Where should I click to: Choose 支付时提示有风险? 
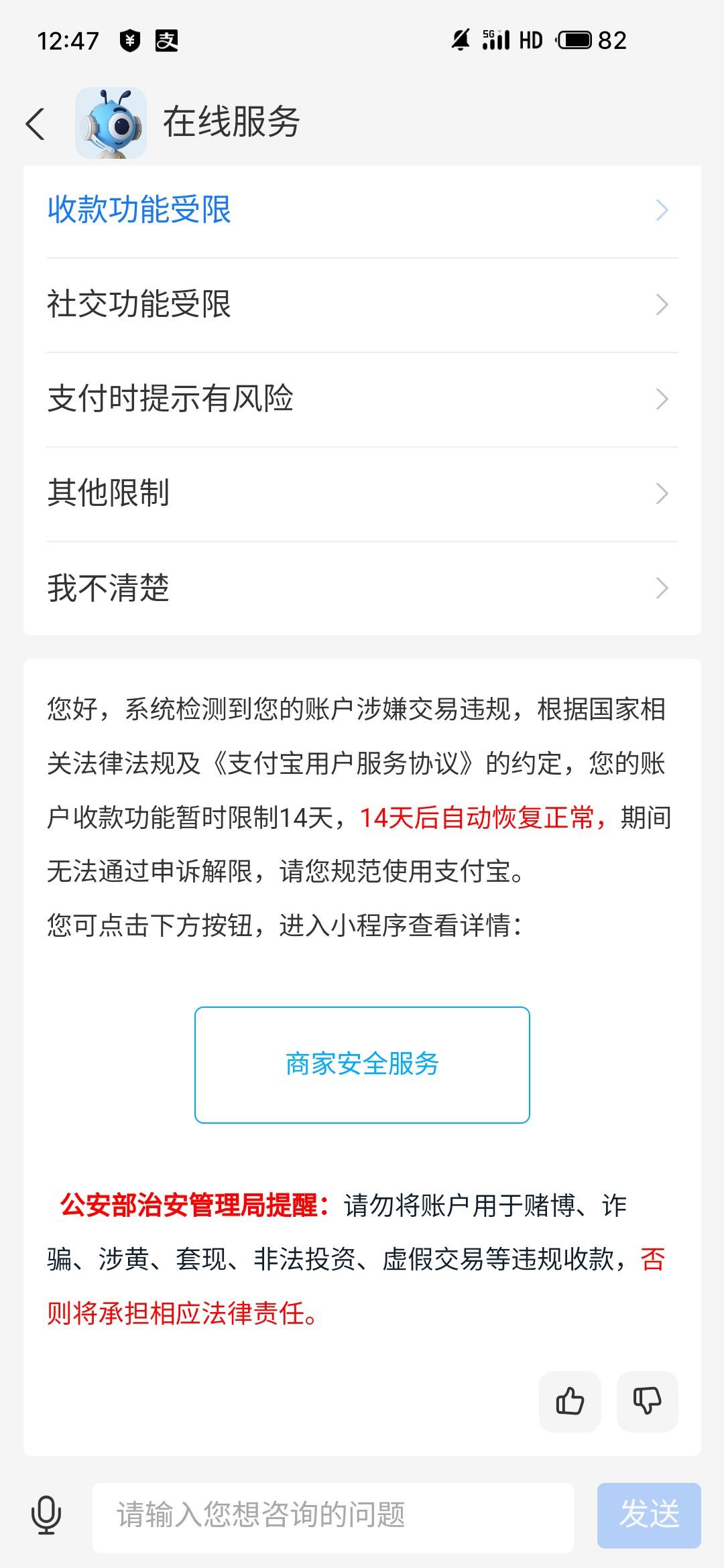pos(362,399)
